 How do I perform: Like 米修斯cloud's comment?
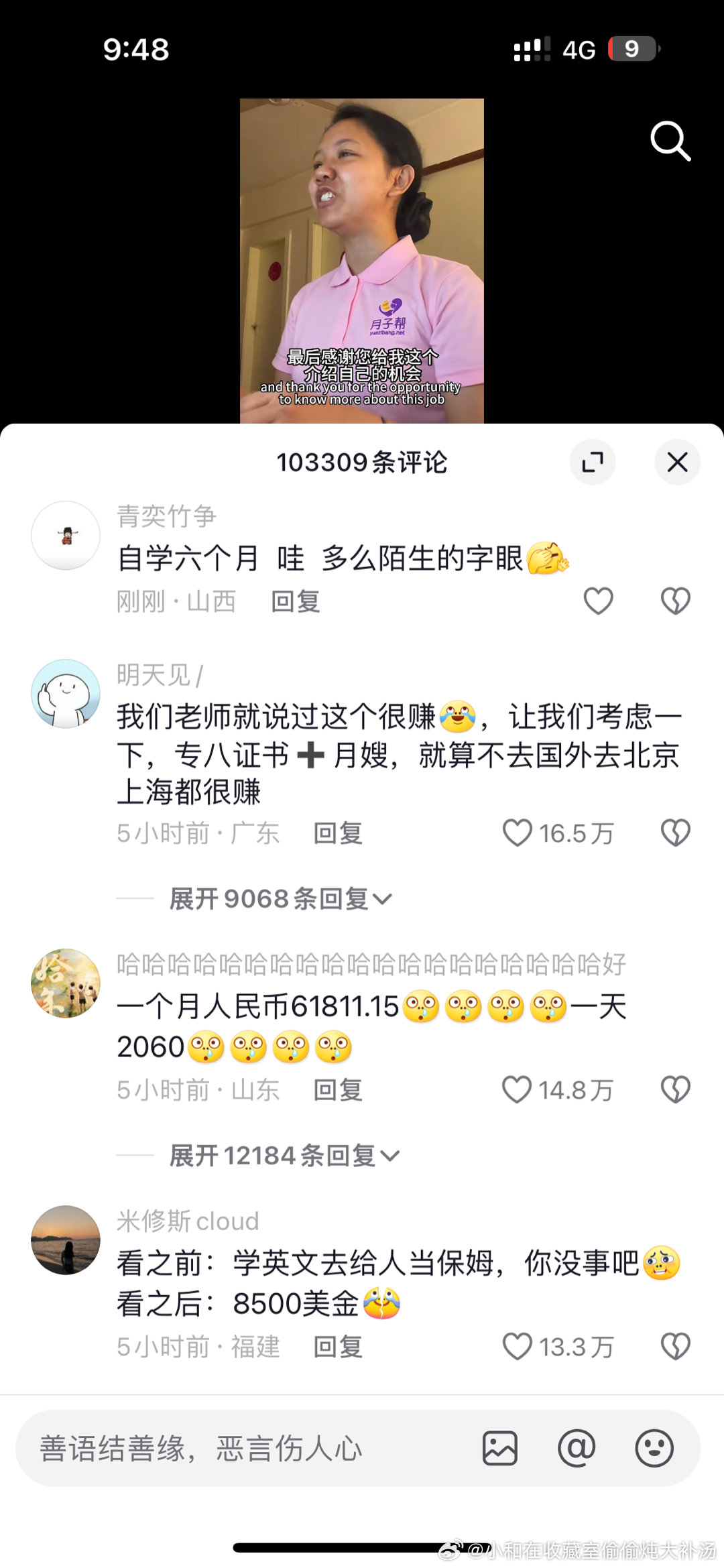[x=518, y=1347]
